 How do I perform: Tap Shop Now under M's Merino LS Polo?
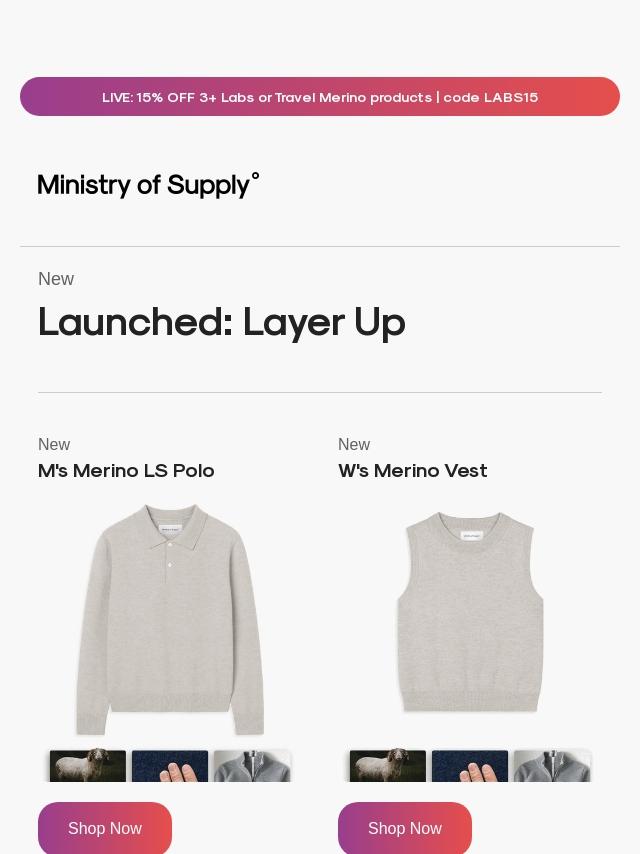105,828
